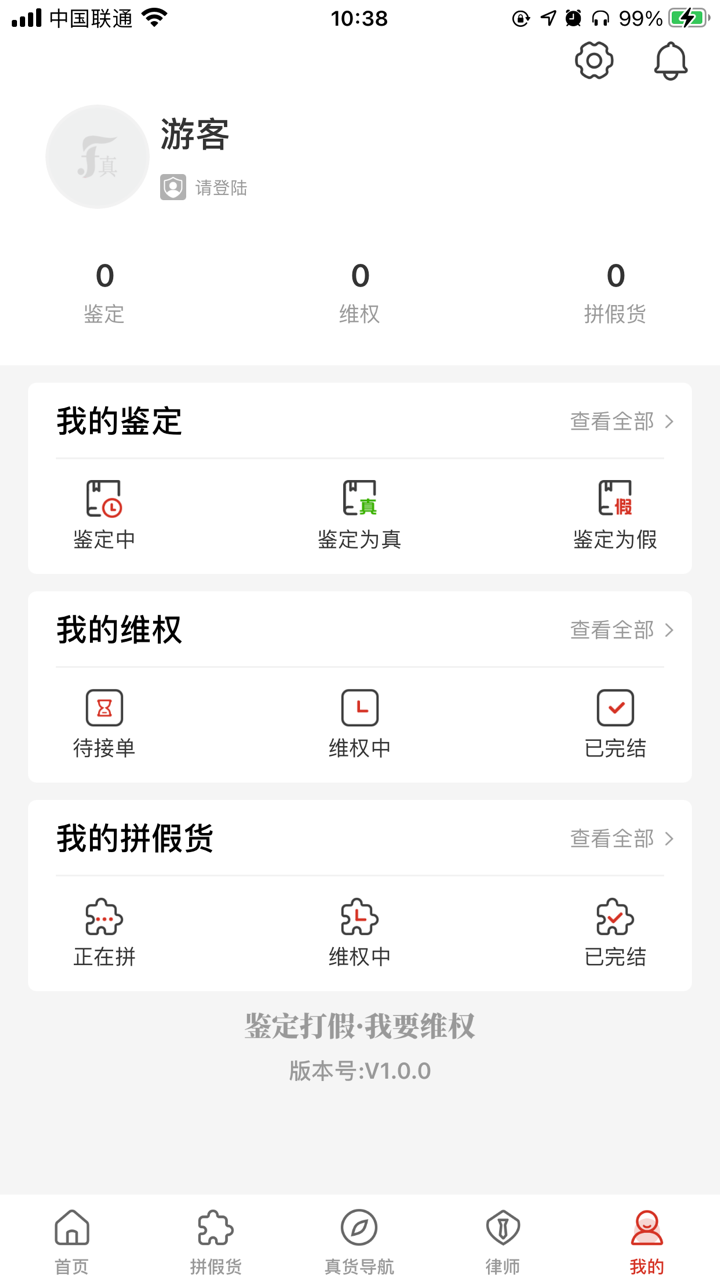Select the 拼假货 bottom tab

[x=215, y=1240]
